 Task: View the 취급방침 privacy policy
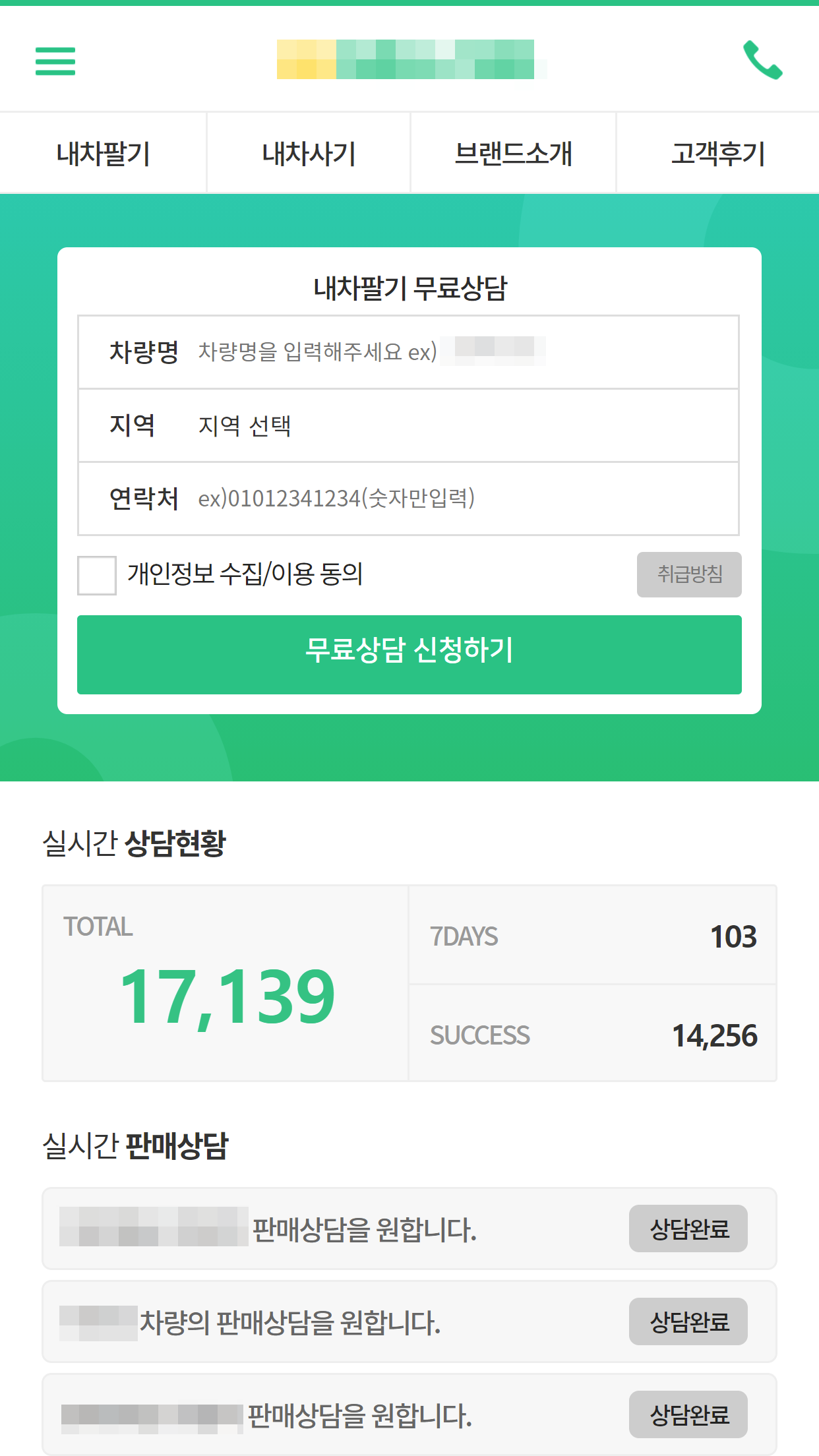689,574
